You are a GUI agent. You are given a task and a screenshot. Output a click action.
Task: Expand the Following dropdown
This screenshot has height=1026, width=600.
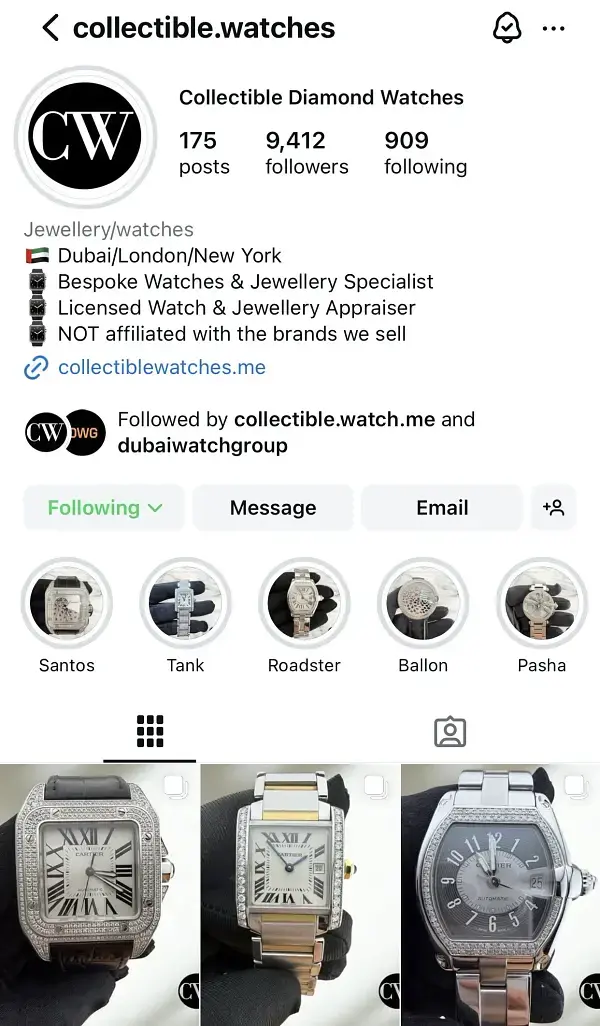coord(104,508)
